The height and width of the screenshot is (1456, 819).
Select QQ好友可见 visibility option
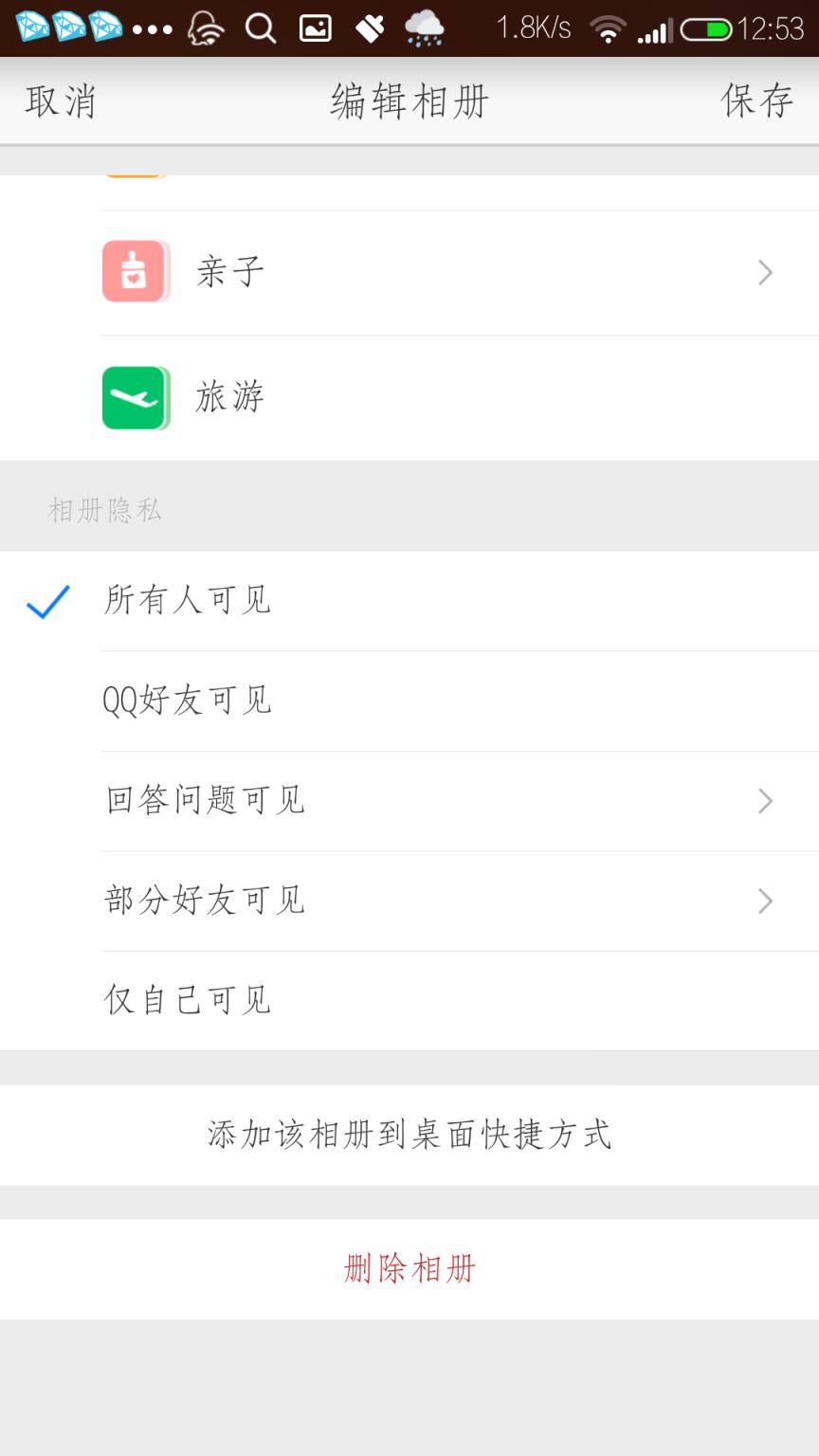tap(187, 701)
